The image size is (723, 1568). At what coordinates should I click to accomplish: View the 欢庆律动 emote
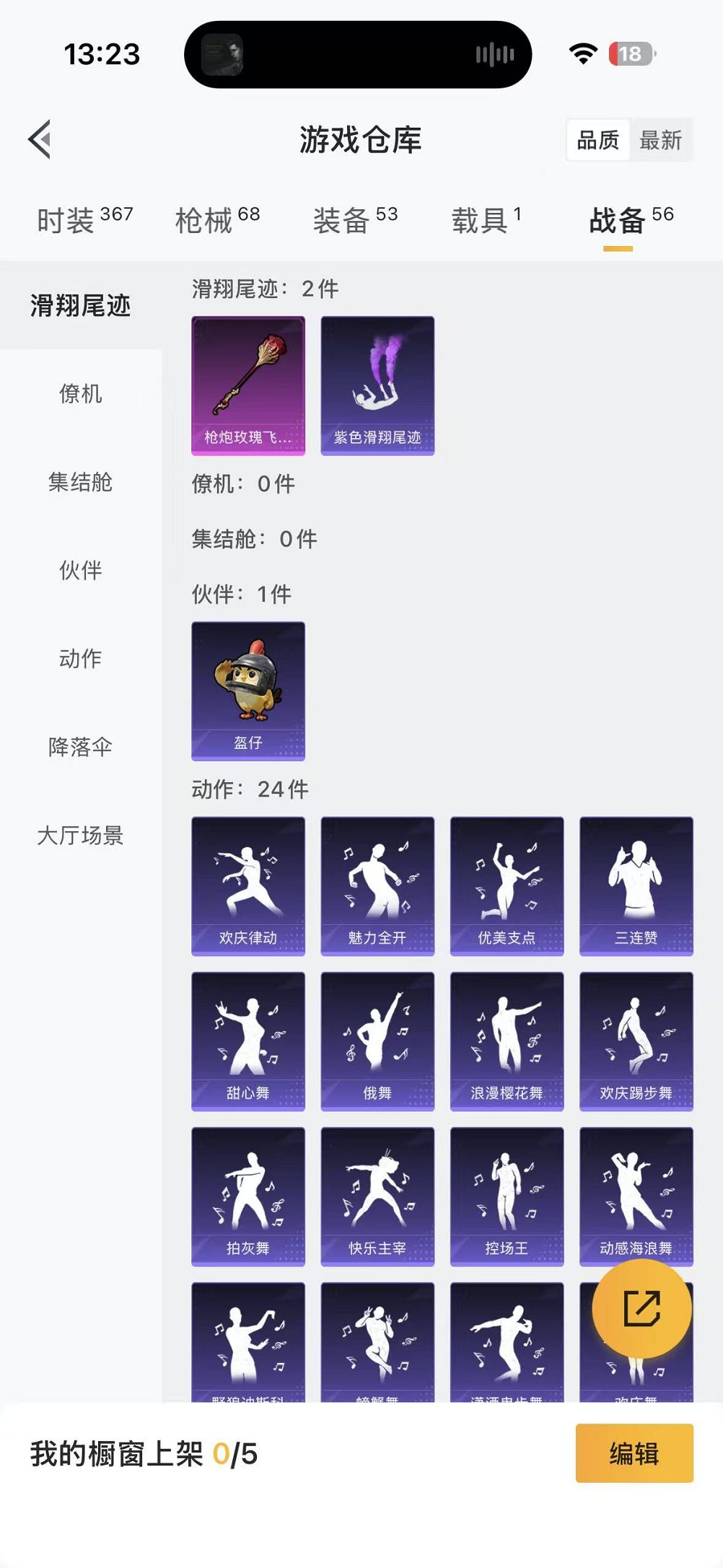click(x=248, y=885)
